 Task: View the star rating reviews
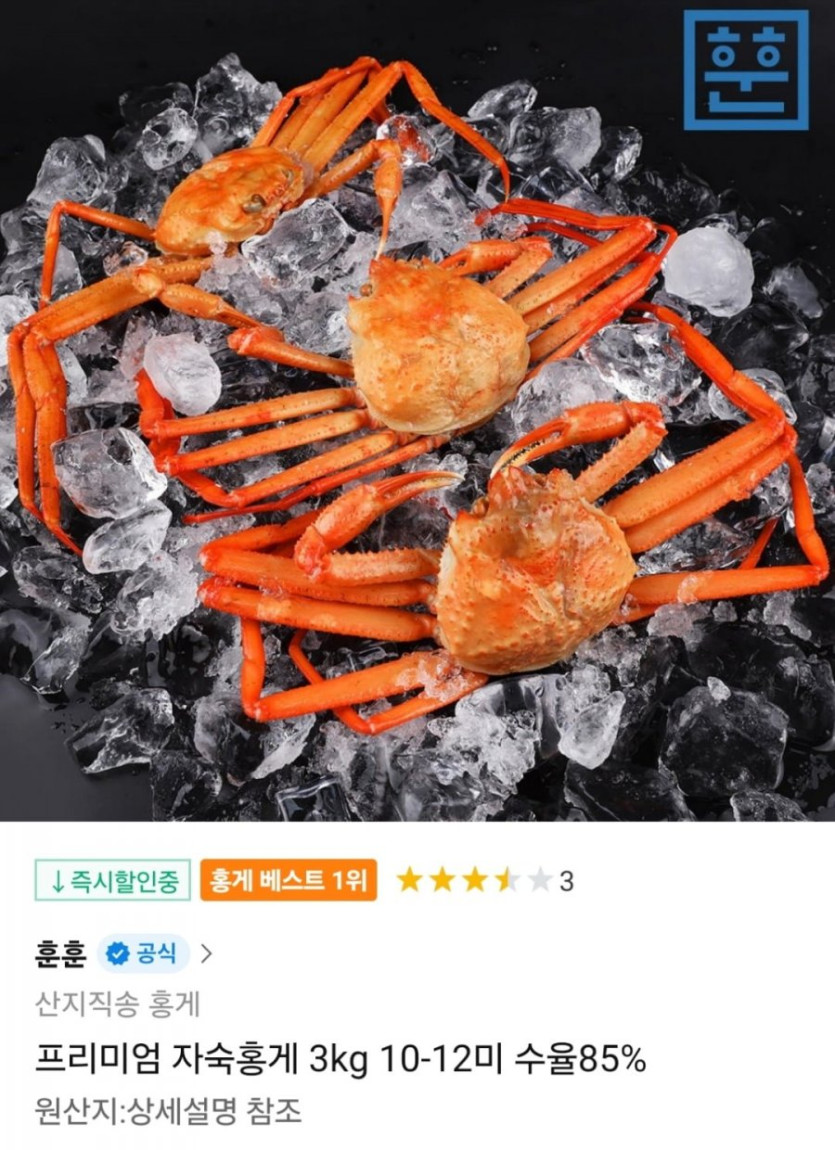[485, 880]
